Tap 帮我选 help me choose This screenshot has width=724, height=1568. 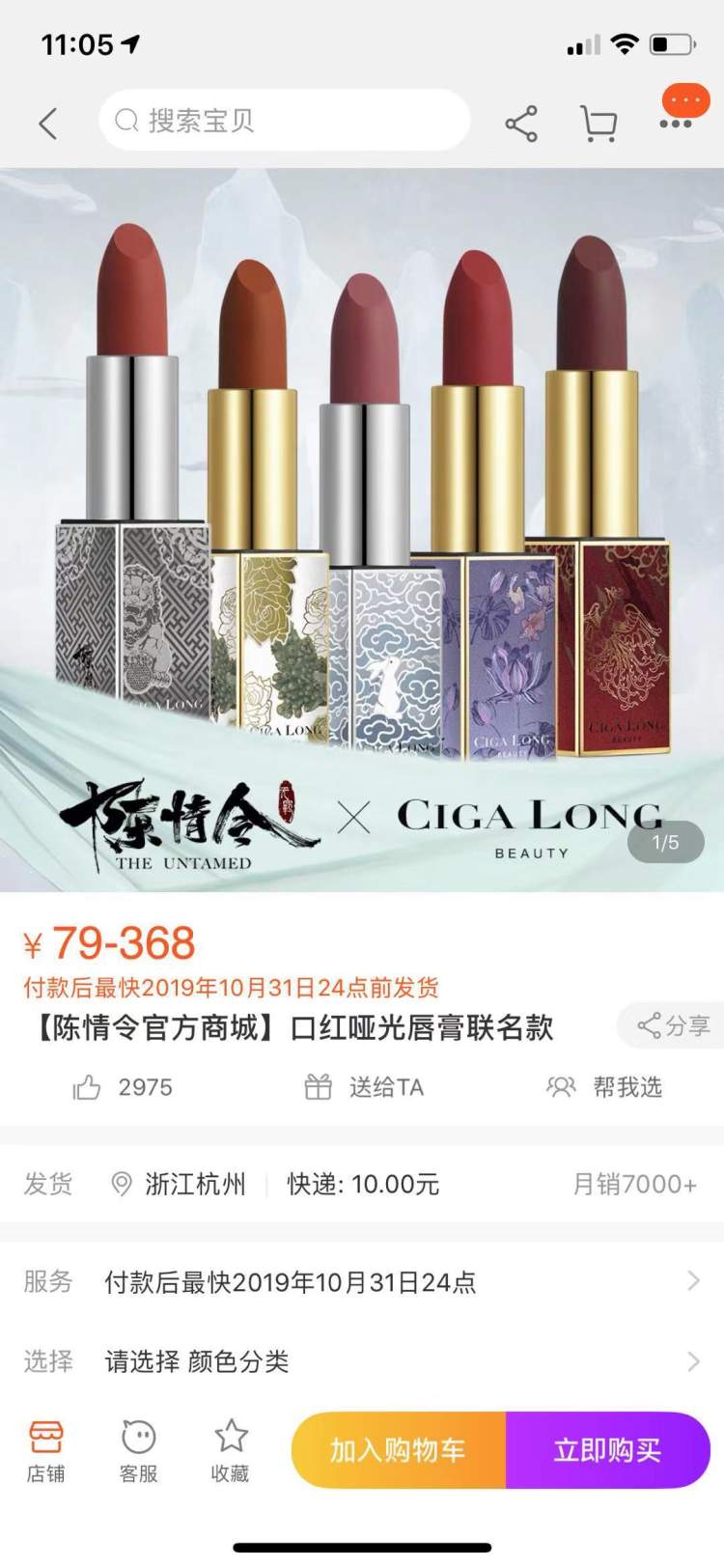[605, 1087]
